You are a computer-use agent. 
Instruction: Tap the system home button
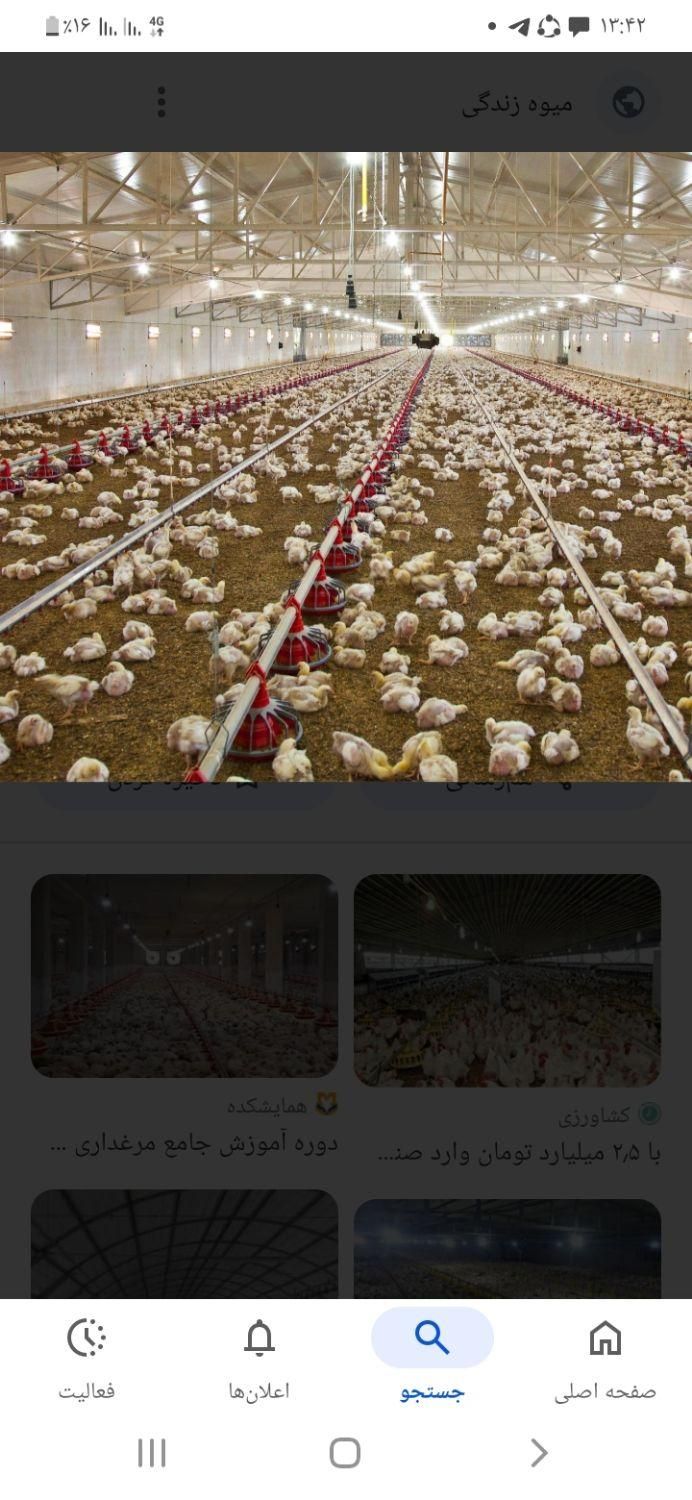pyautogui.click(x=345, y=1452)
